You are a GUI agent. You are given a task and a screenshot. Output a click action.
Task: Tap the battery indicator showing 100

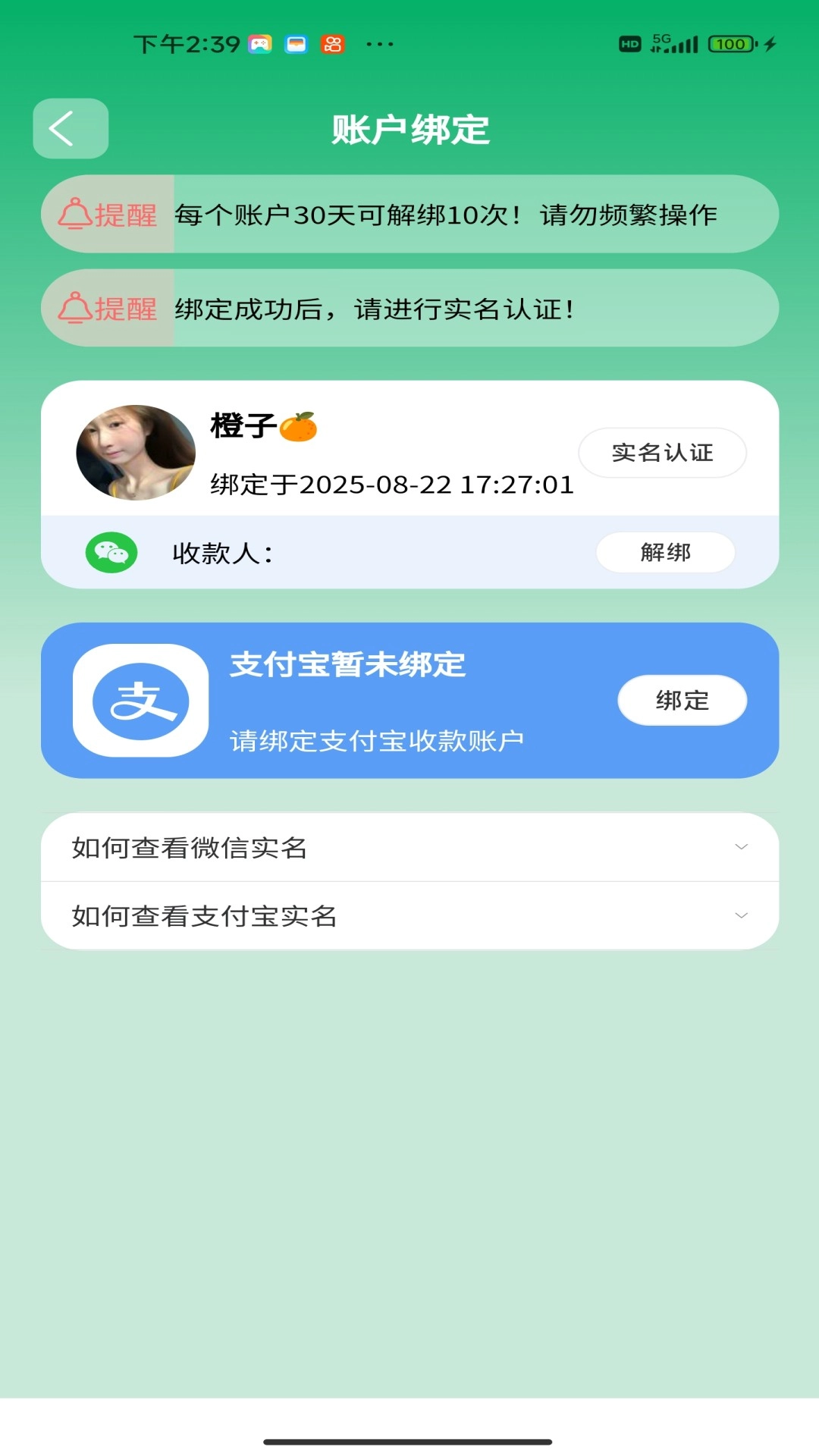[726, 43]
